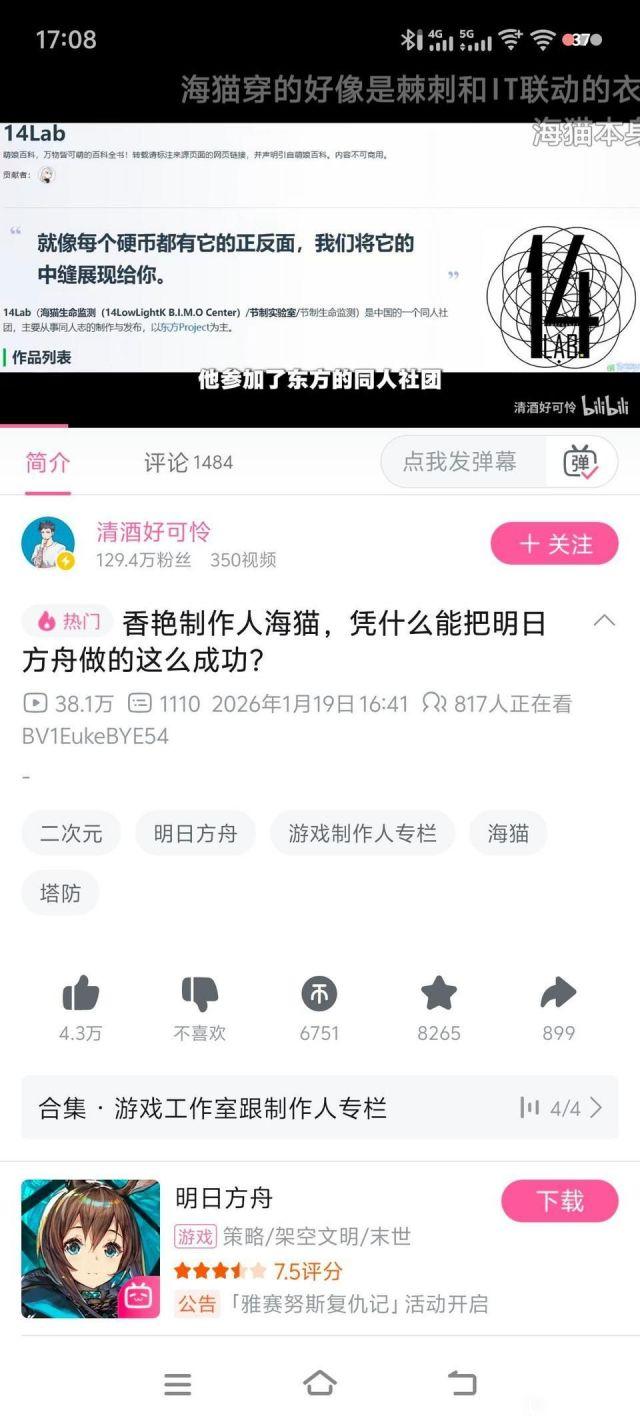
Task: Go back using system back button
Action: pyautogui.click(x=461, y=1383)
